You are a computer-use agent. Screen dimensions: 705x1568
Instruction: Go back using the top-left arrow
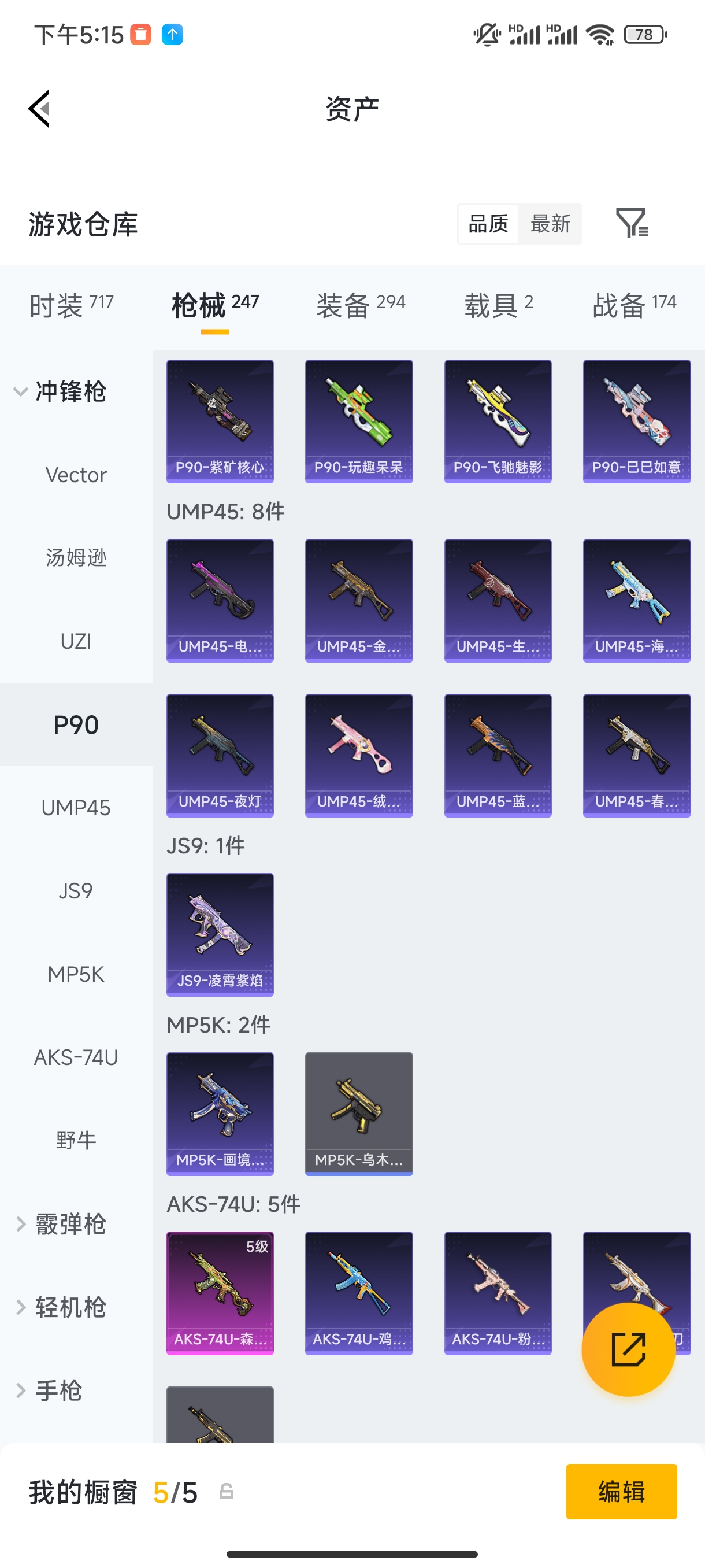point(39,109)
